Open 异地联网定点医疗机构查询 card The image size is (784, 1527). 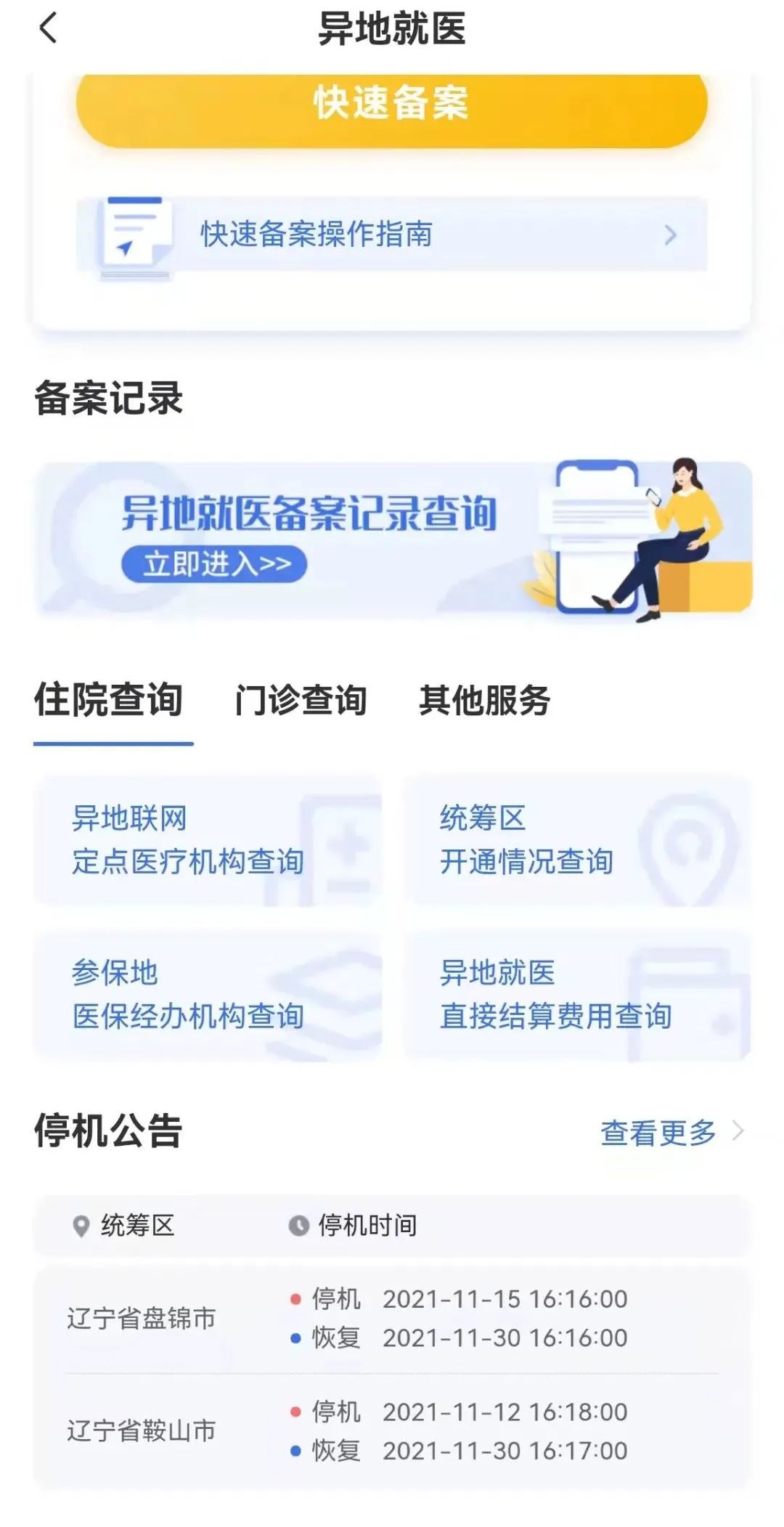coord(208,840)
